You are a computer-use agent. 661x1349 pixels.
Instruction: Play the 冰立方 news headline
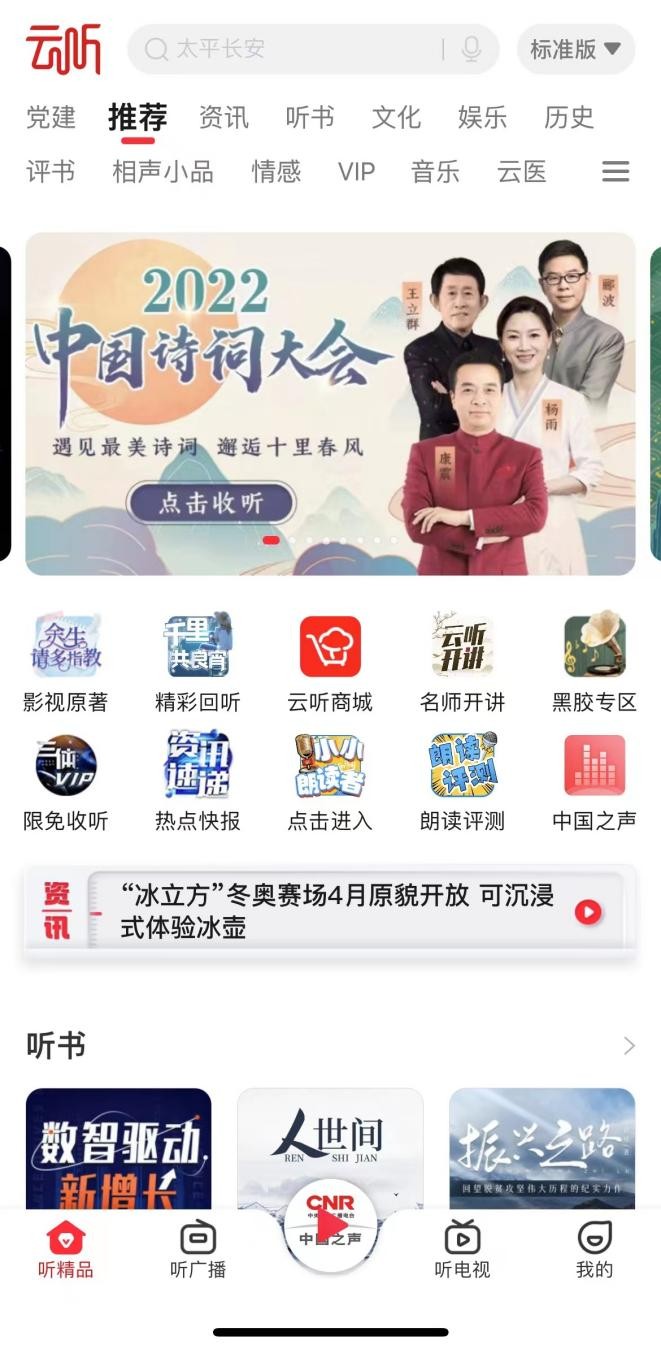588,911
